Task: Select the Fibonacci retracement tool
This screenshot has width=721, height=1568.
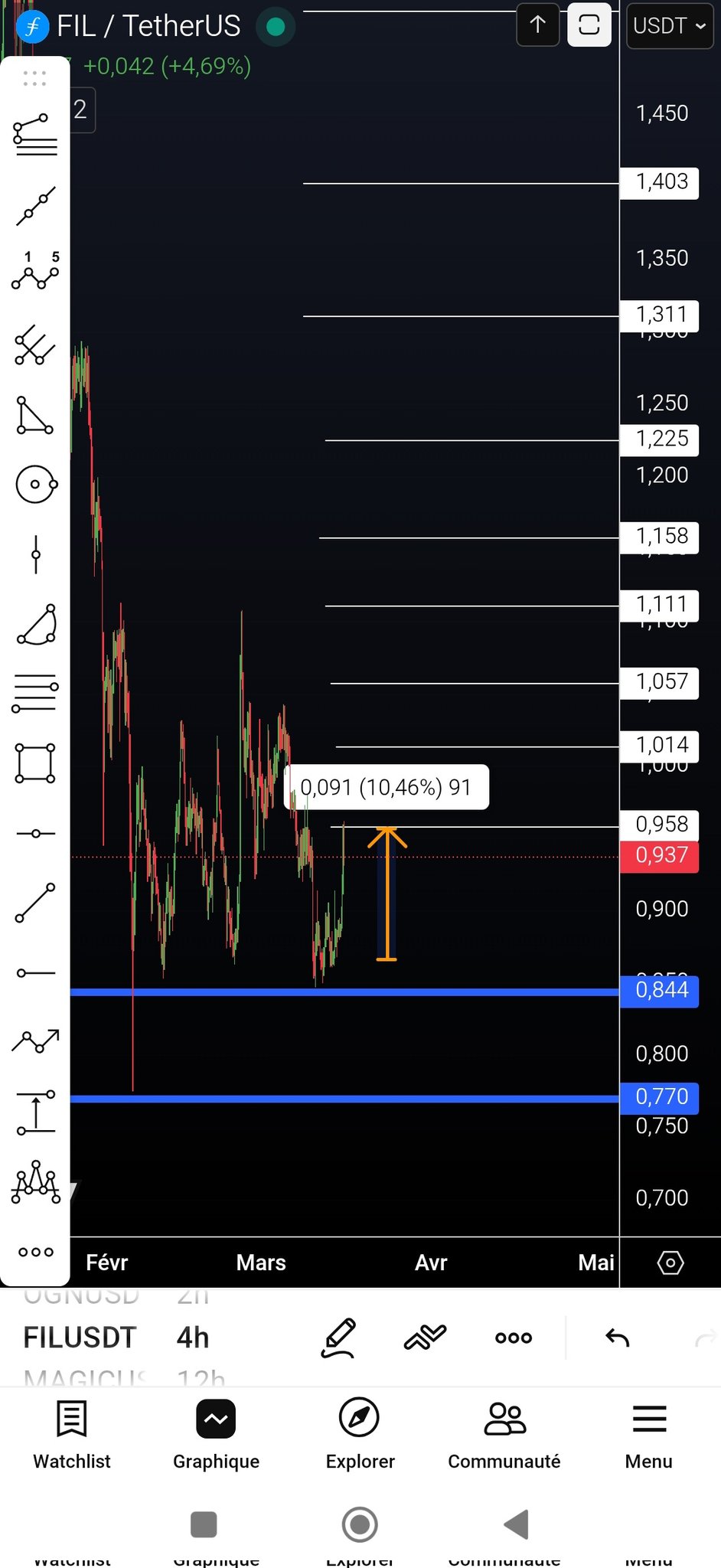Action: (35, 135)
